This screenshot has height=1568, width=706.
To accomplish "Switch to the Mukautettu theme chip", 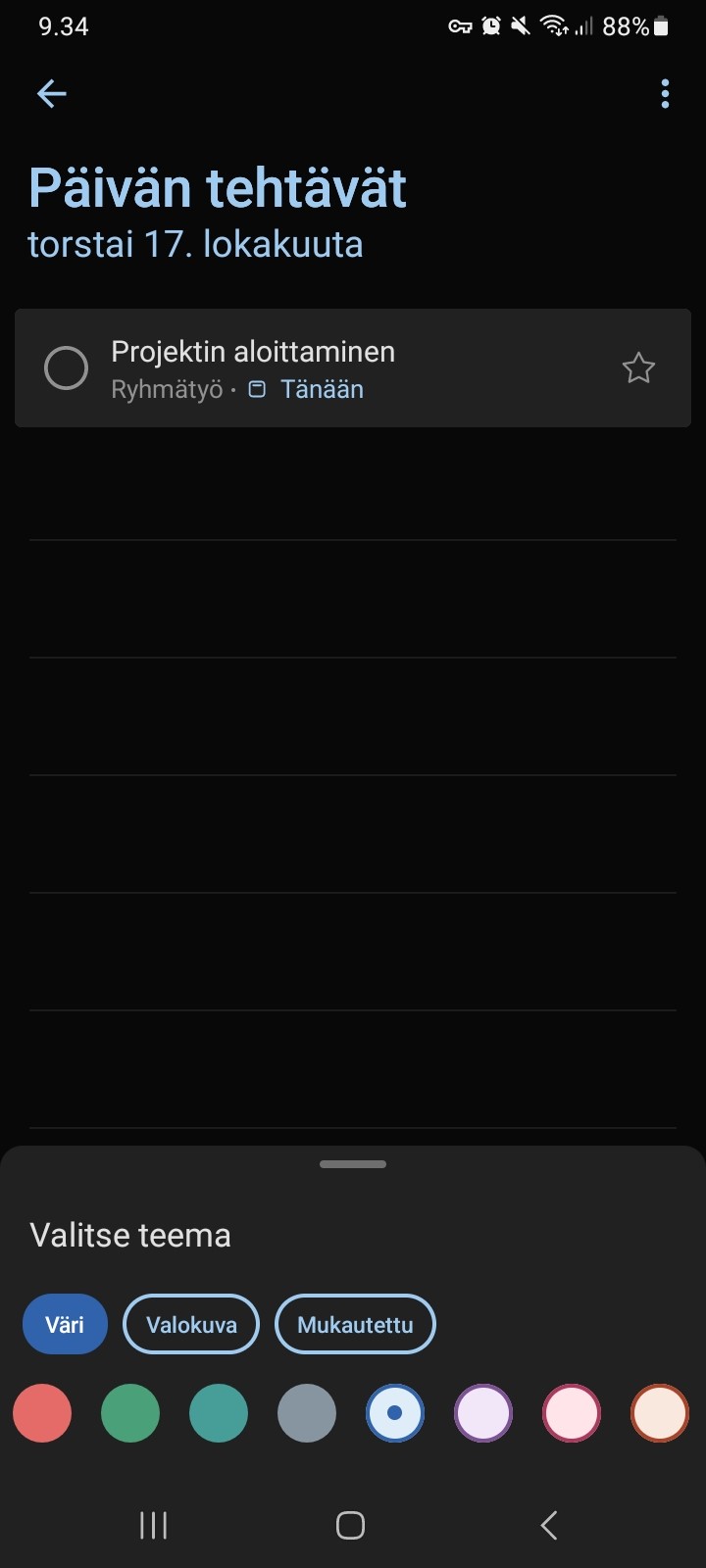I will click(355, 1325).
